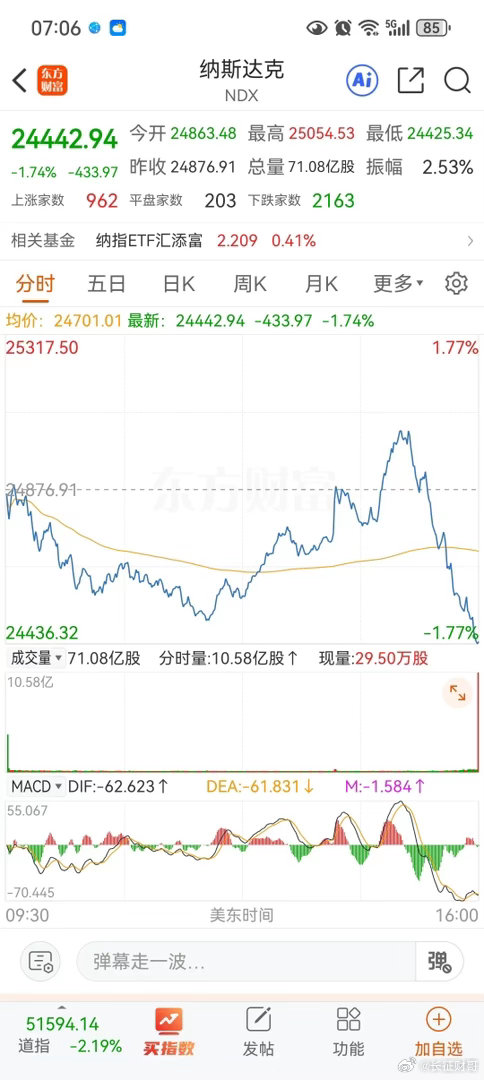
Task: Expand the 更多 chart period dropdown
Action: (x=399, y=284)
